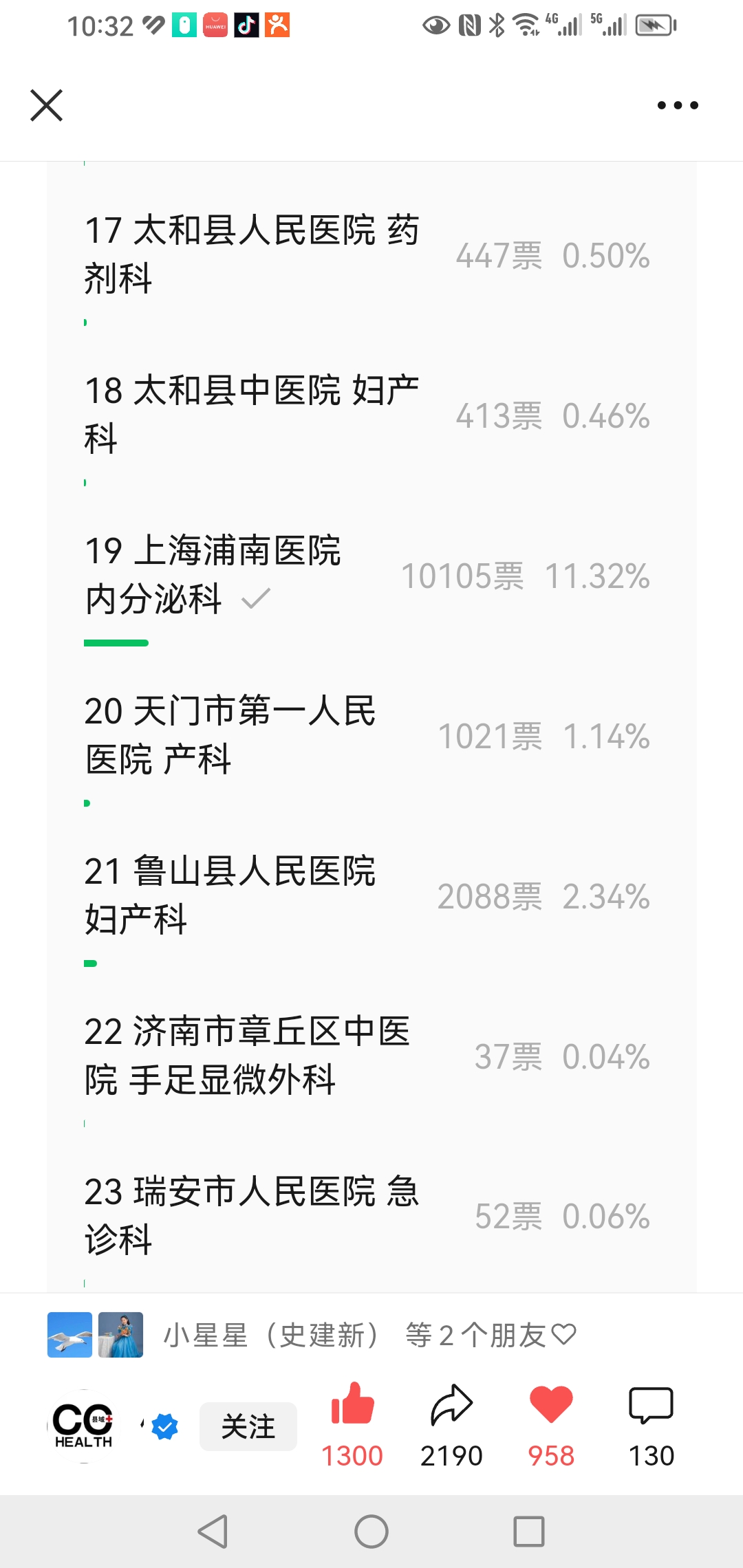This screenshot has height=1568, width=743.
Task: Close the article page
Action: (x=46, y=105)
